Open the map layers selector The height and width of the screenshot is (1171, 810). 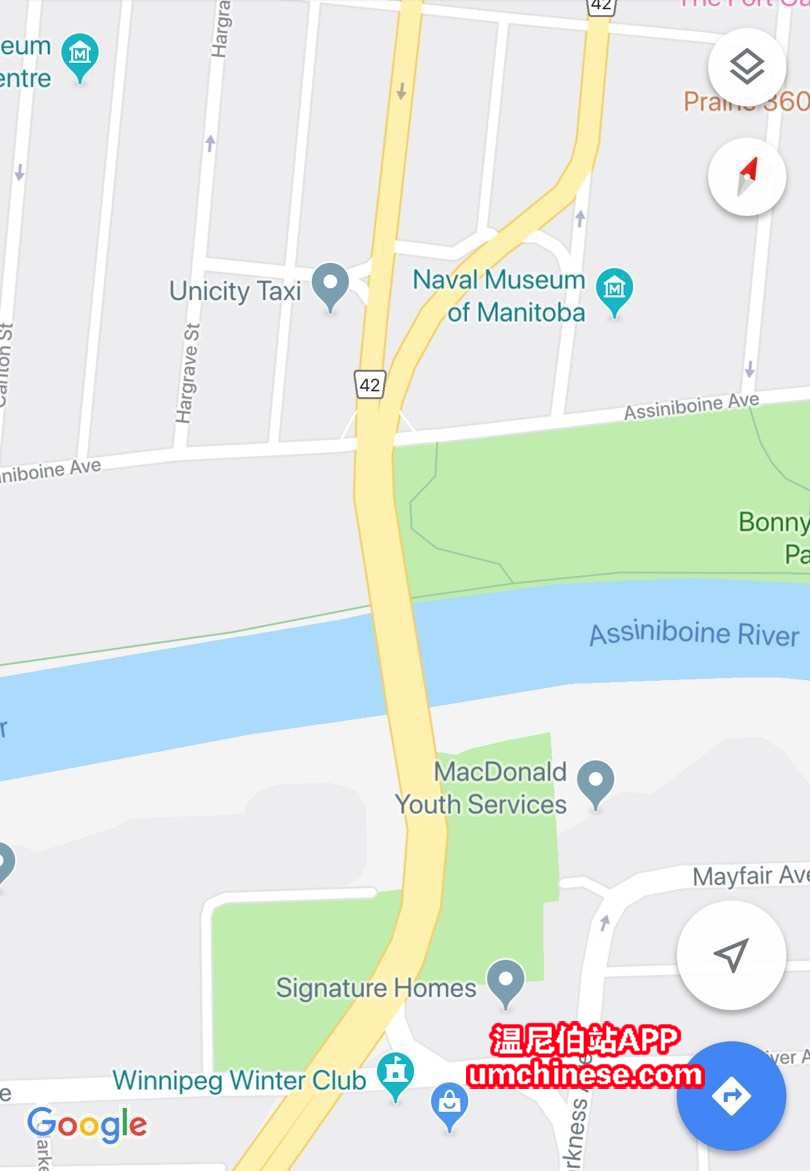tap(747, 68)
